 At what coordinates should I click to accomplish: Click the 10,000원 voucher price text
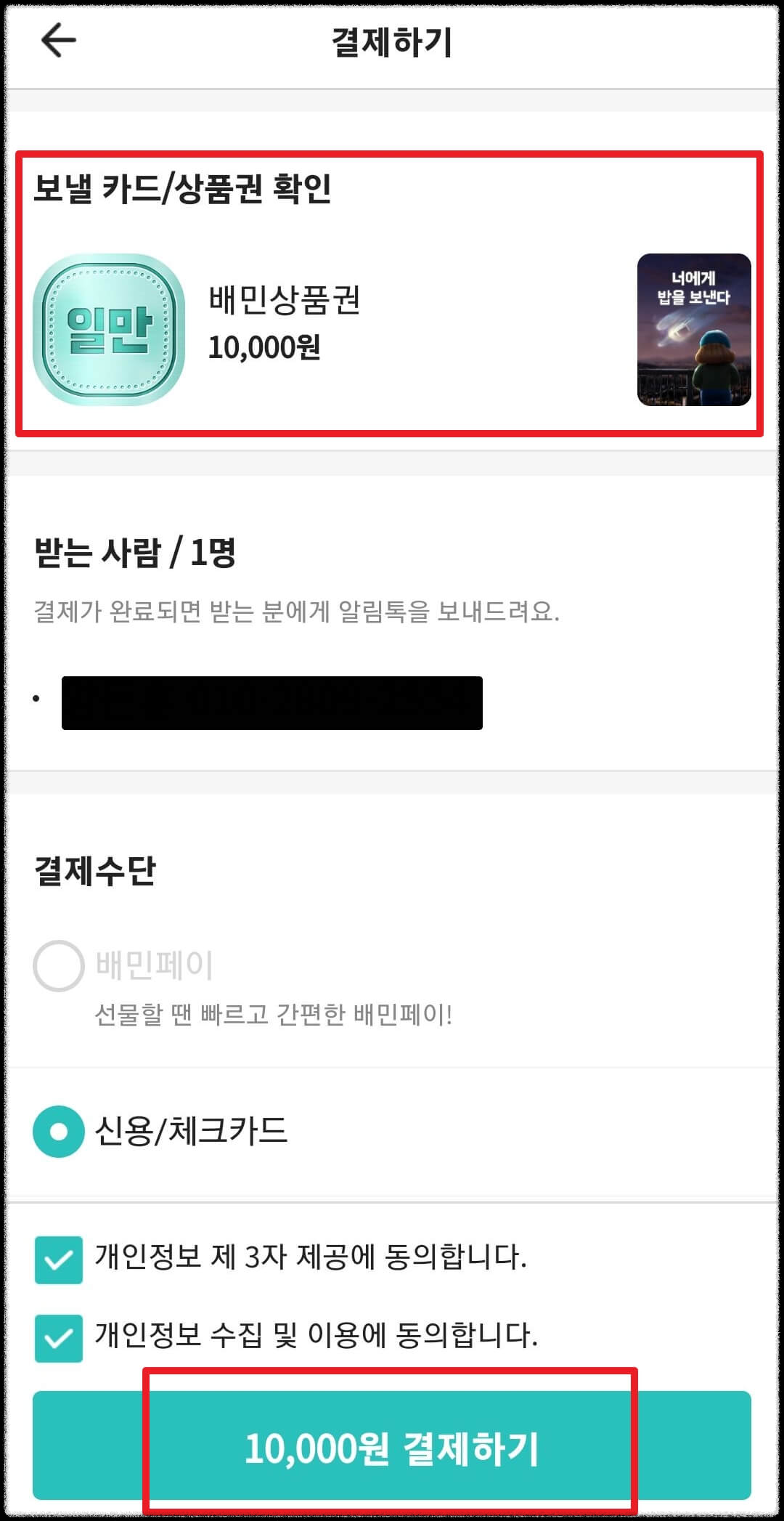pyautogui.click(x=265, y=349)
